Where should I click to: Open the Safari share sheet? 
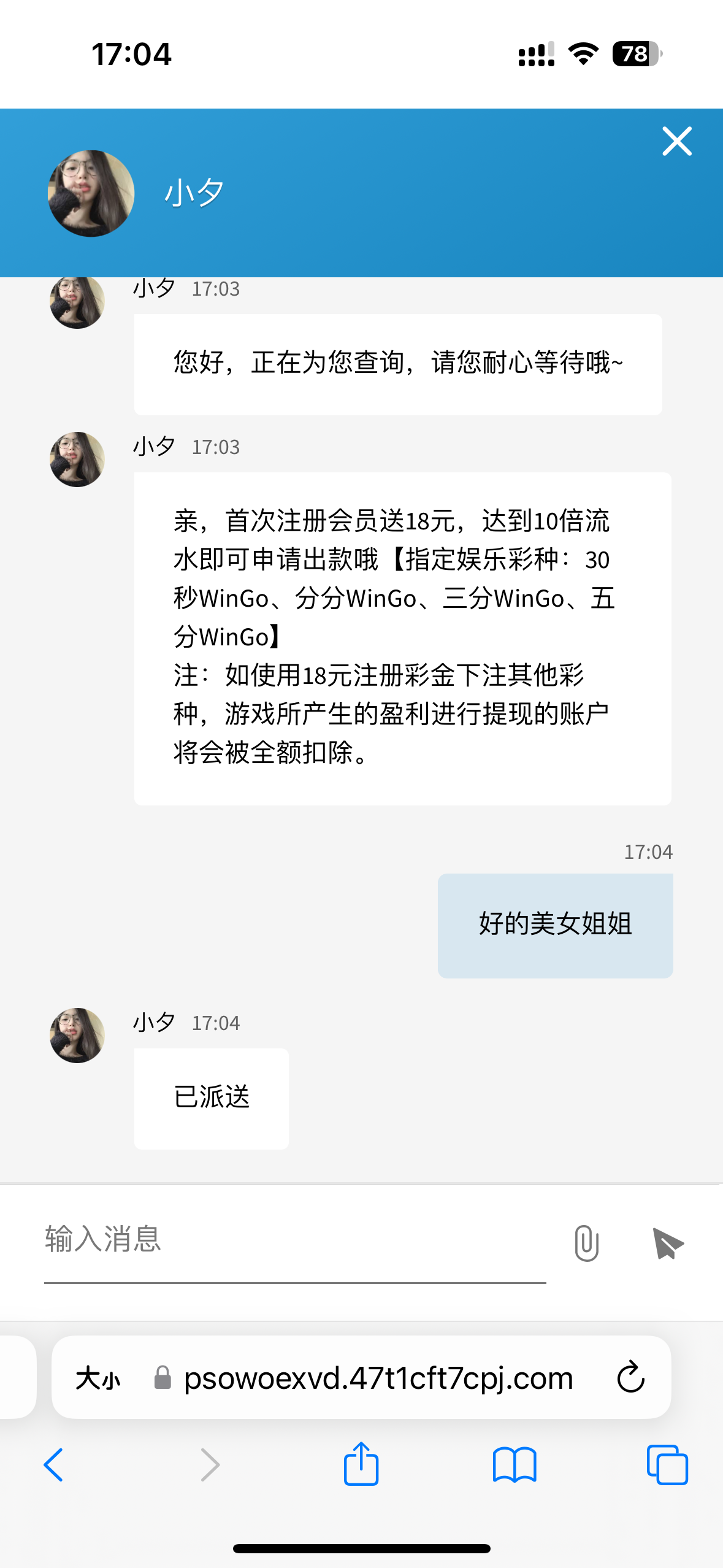pyautogui.click(x=361, y=1464)
